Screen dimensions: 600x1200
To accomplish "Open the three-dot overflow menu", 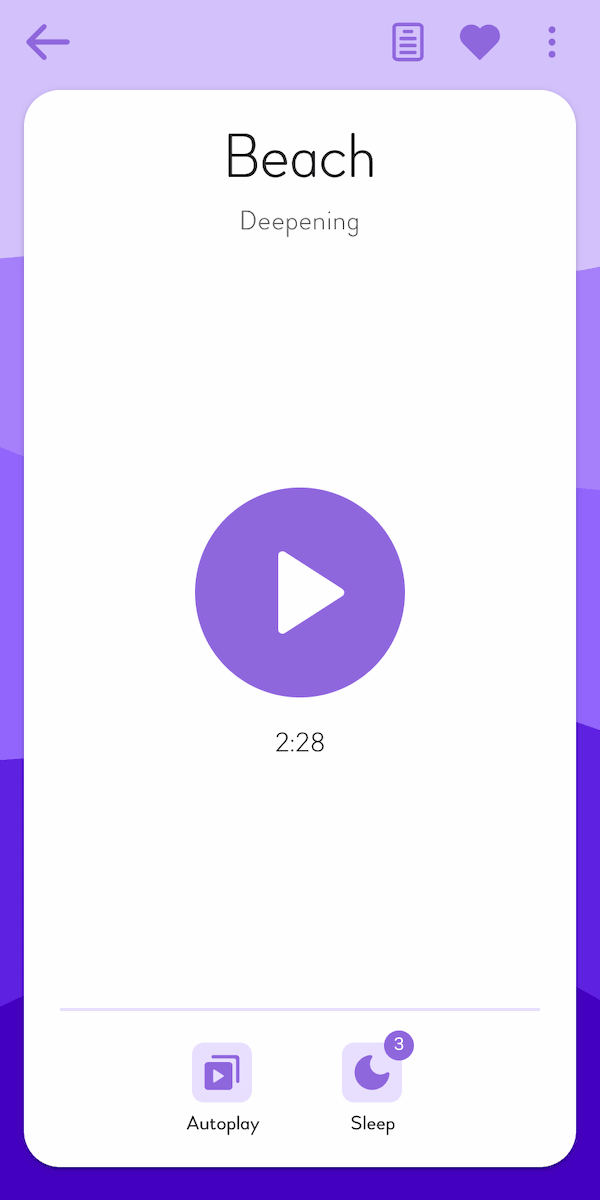I will [552, 42].
